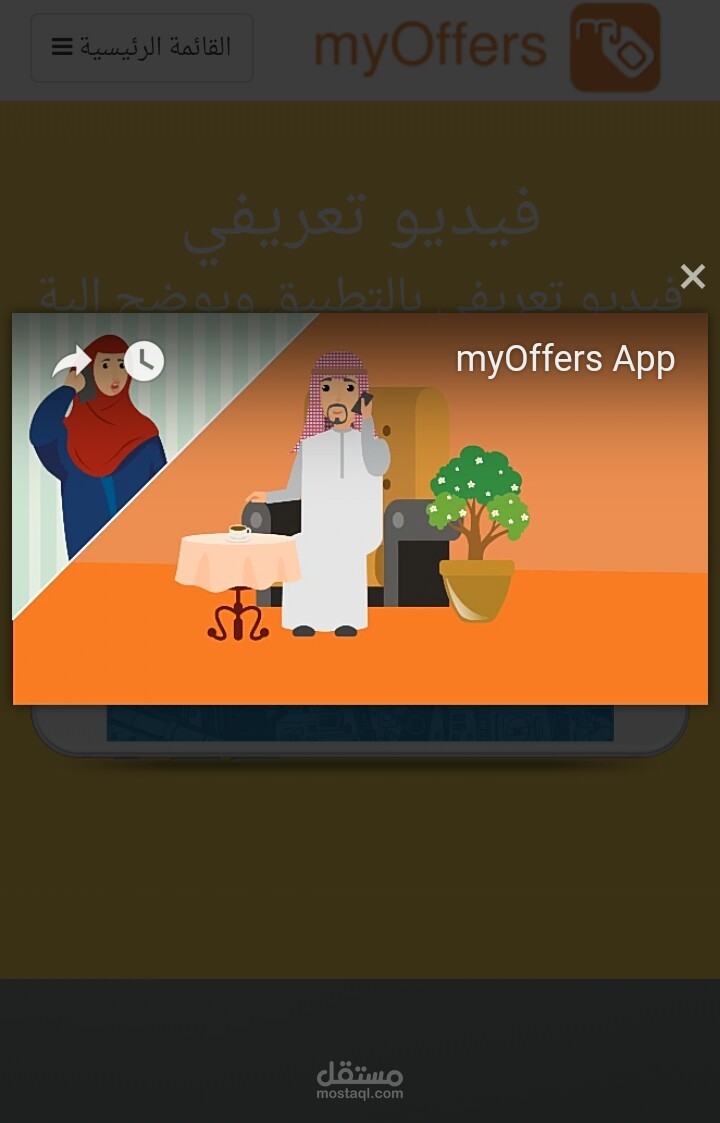Tap the watch later clock icon
The height and width of the screenshot is (1123, 720).
[144, 360]
